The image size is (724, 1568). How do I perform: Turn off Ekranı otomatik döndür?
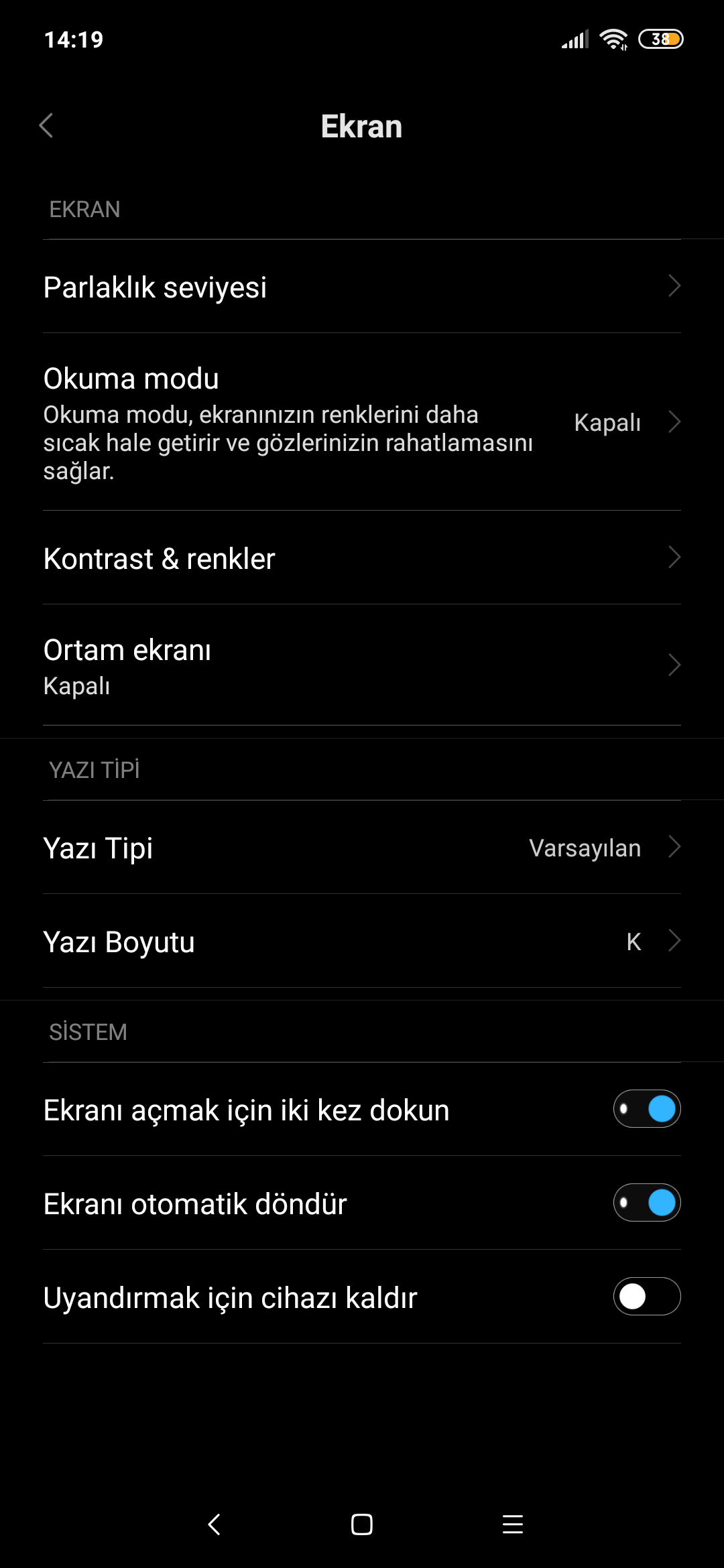(x=647, y=1203)
